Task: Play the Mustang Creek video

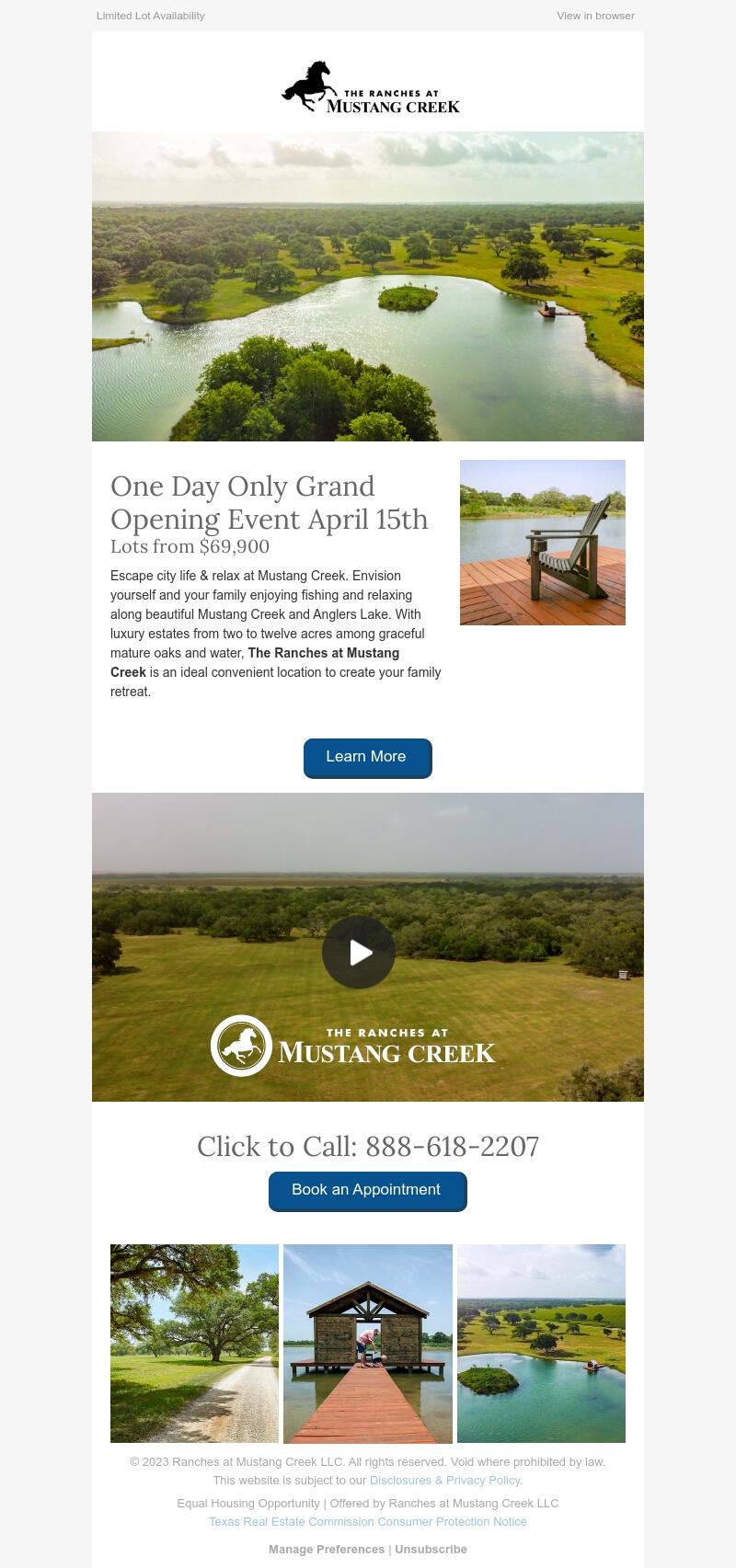Action: [359, 952]
